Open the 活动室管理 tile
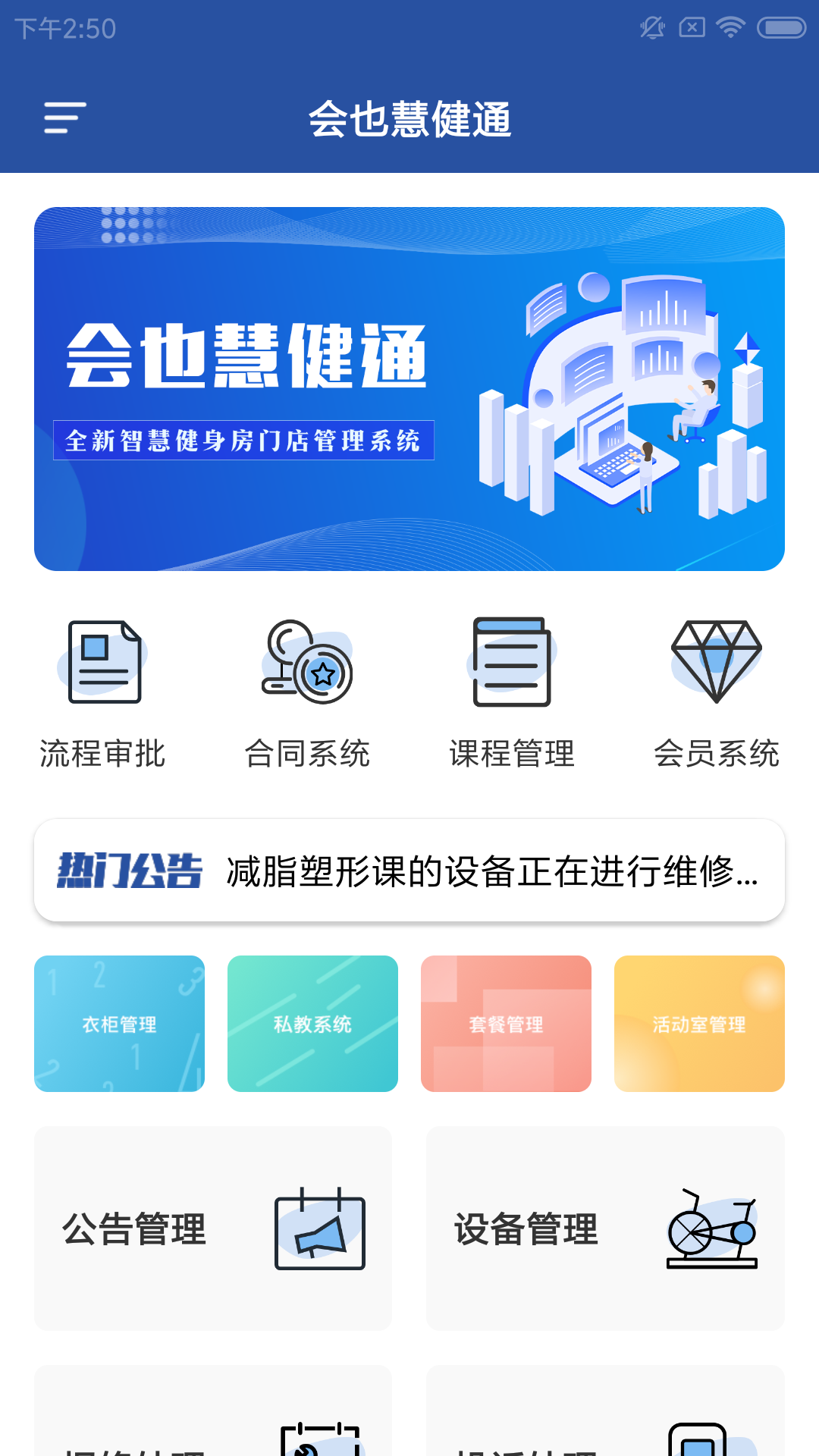Screen dimensions: 819x1456 point(699,1023)
